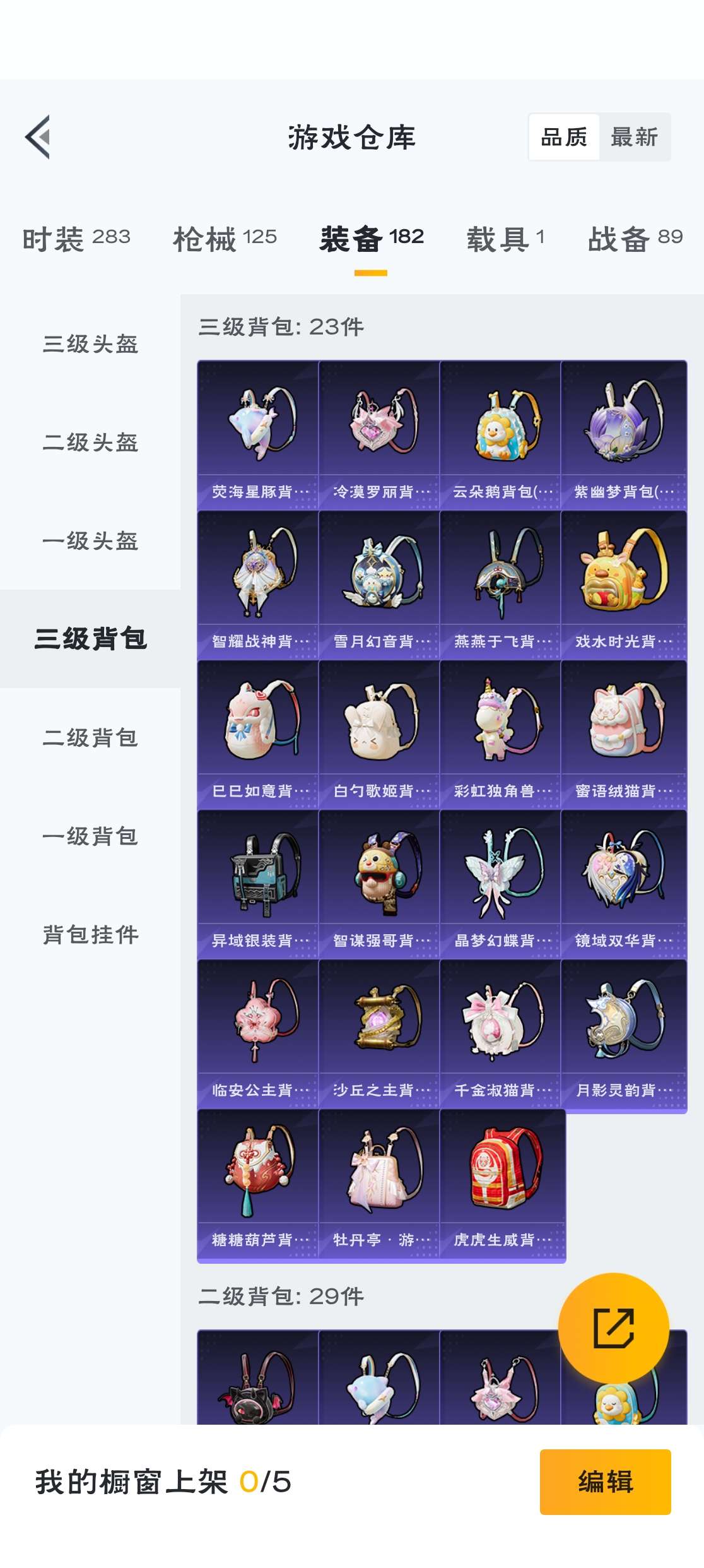Switch to the 载具 tab
Viewport: 704px width, 1568px height.
click(505, 239)
